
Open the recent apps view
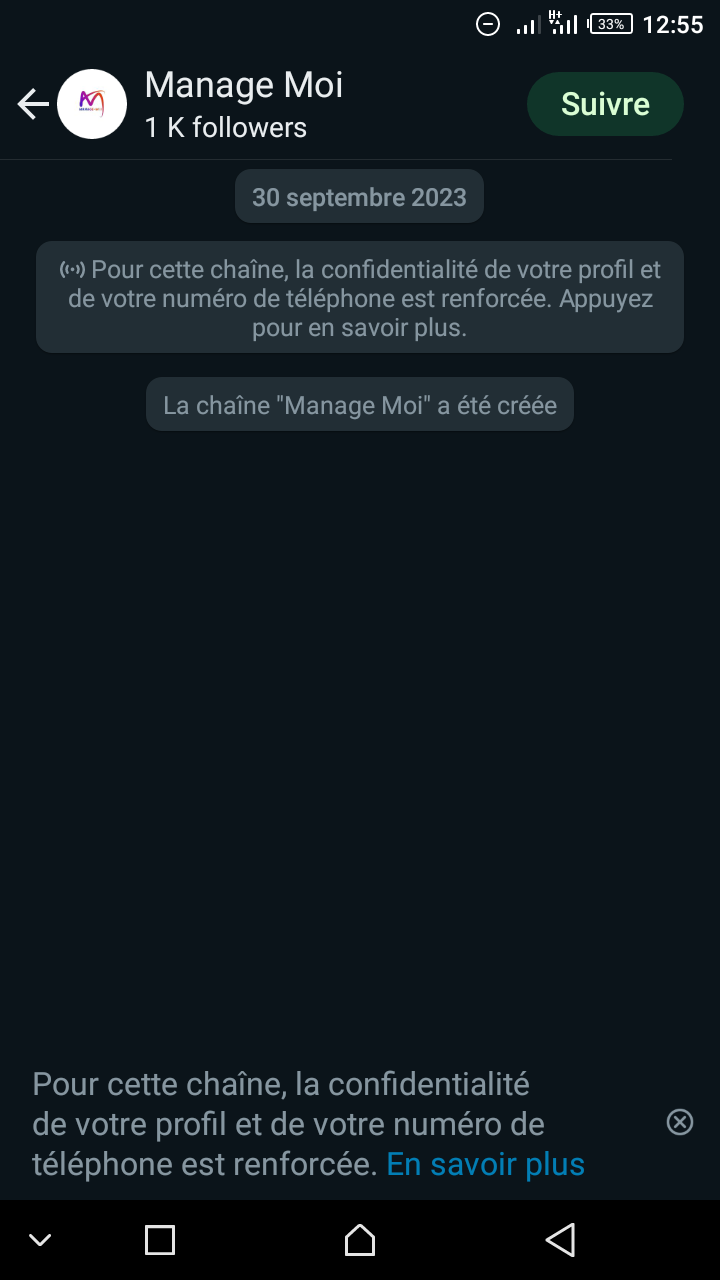160,1240
